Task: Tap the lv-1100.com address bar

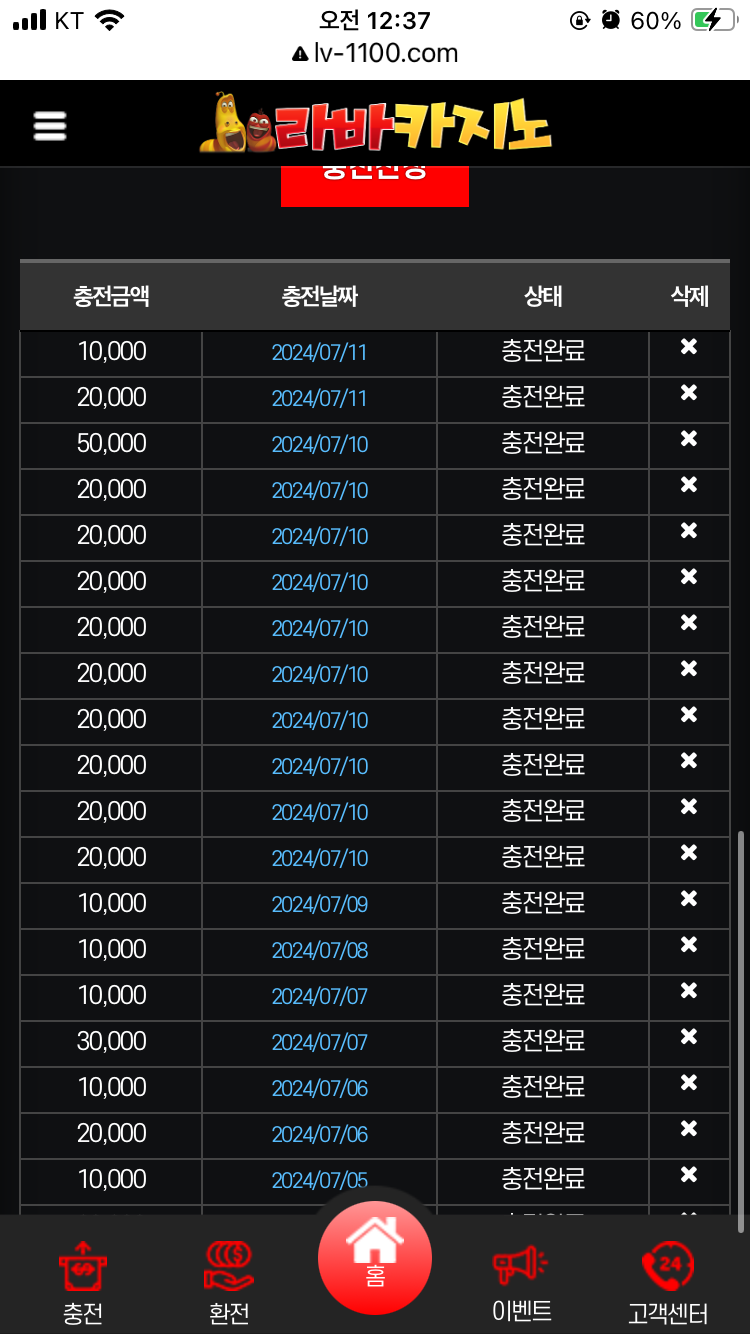Action: click(375, 53)
